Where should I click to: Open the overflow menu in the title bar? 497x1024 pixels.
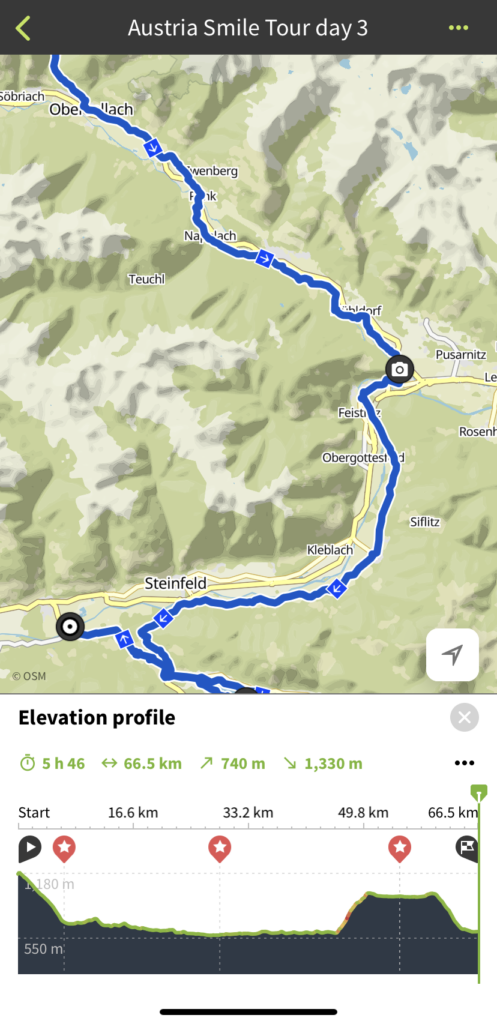pyautogui.click(x=458, y=28)
